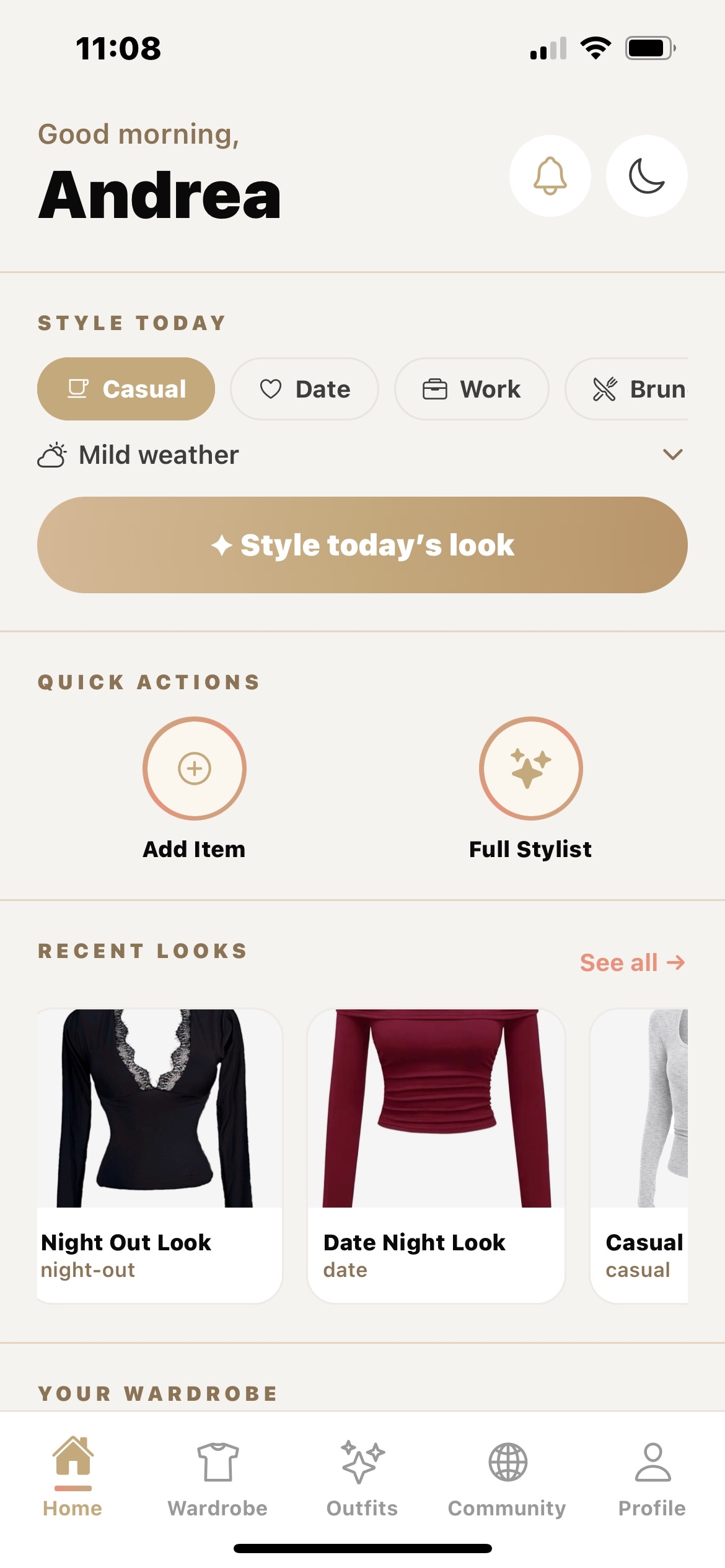
Task: Go to the Home tab
Action: tap(72, 1476)
